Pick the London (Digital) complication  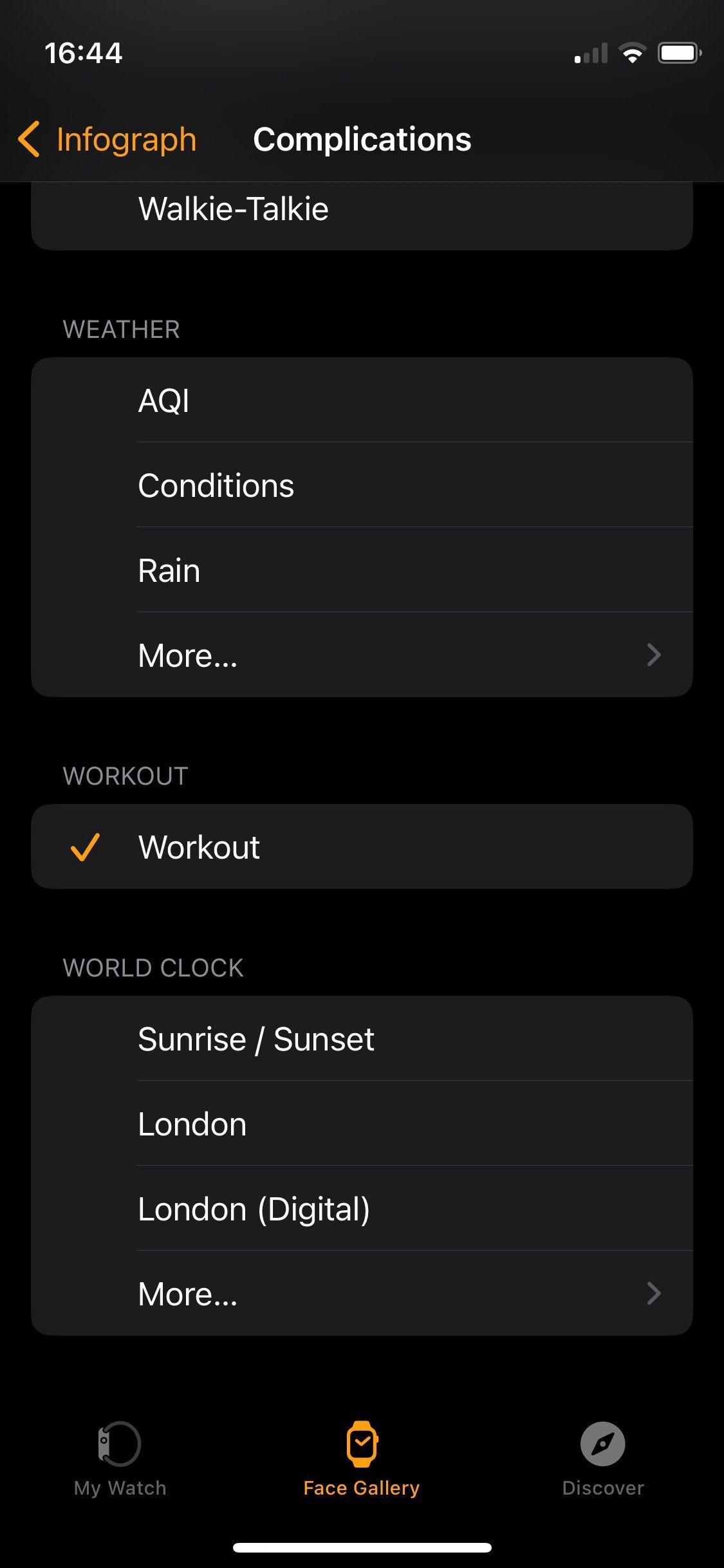(362, 1209)
